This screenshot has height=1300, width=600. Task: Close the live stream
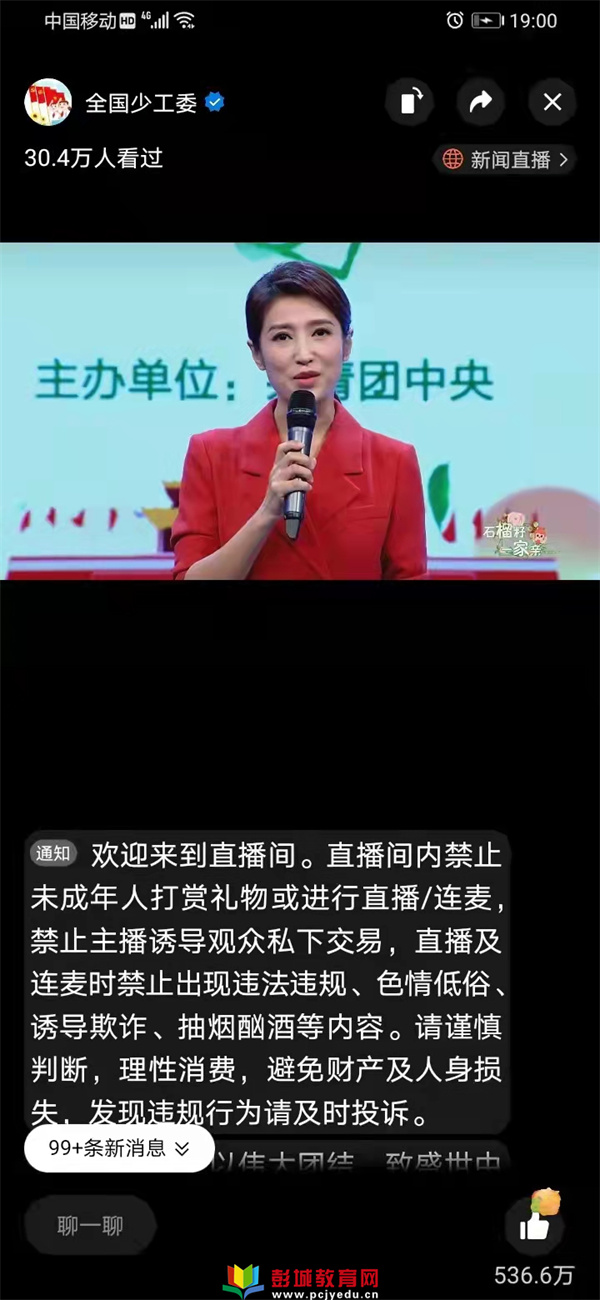tap(552, 102)
